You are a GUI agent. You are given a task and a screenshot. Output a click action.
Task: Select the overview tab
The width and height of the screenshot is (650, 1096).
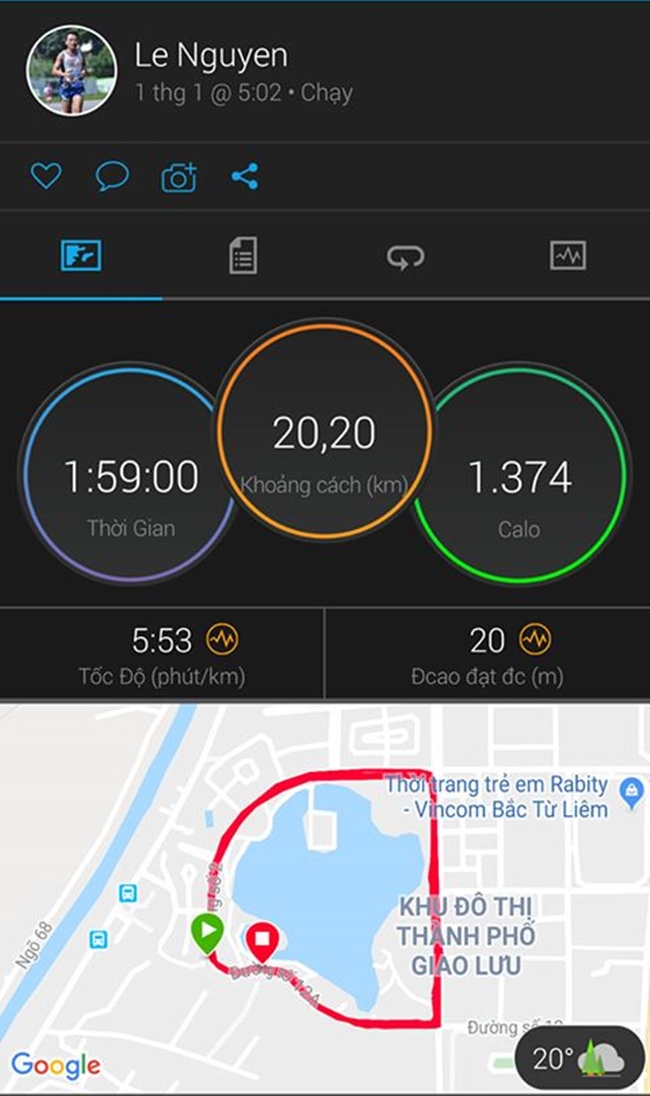[x=81, y=255]
